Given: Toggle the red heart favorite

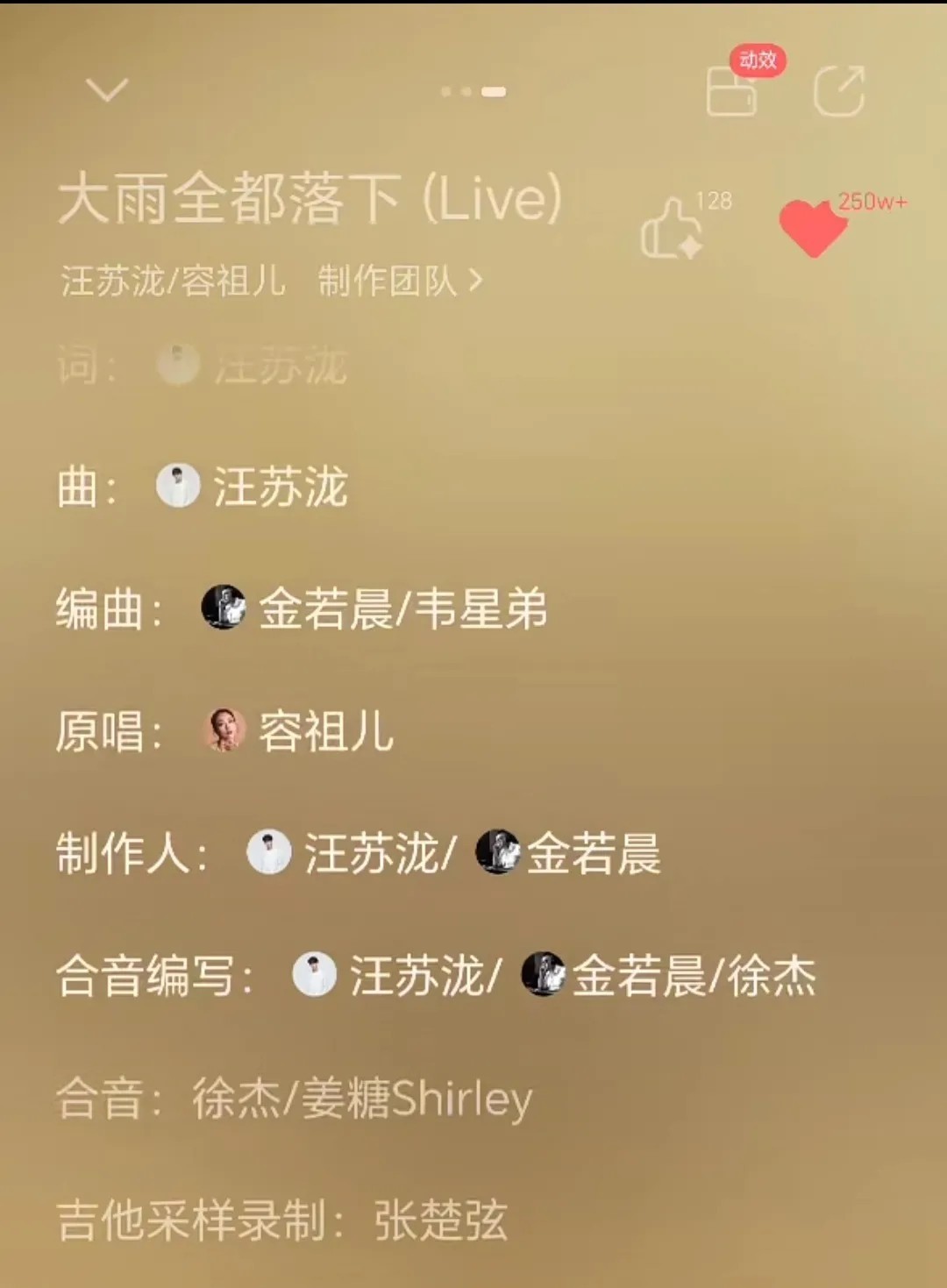Looking at the screenshot, I should [x=813, y=228].
